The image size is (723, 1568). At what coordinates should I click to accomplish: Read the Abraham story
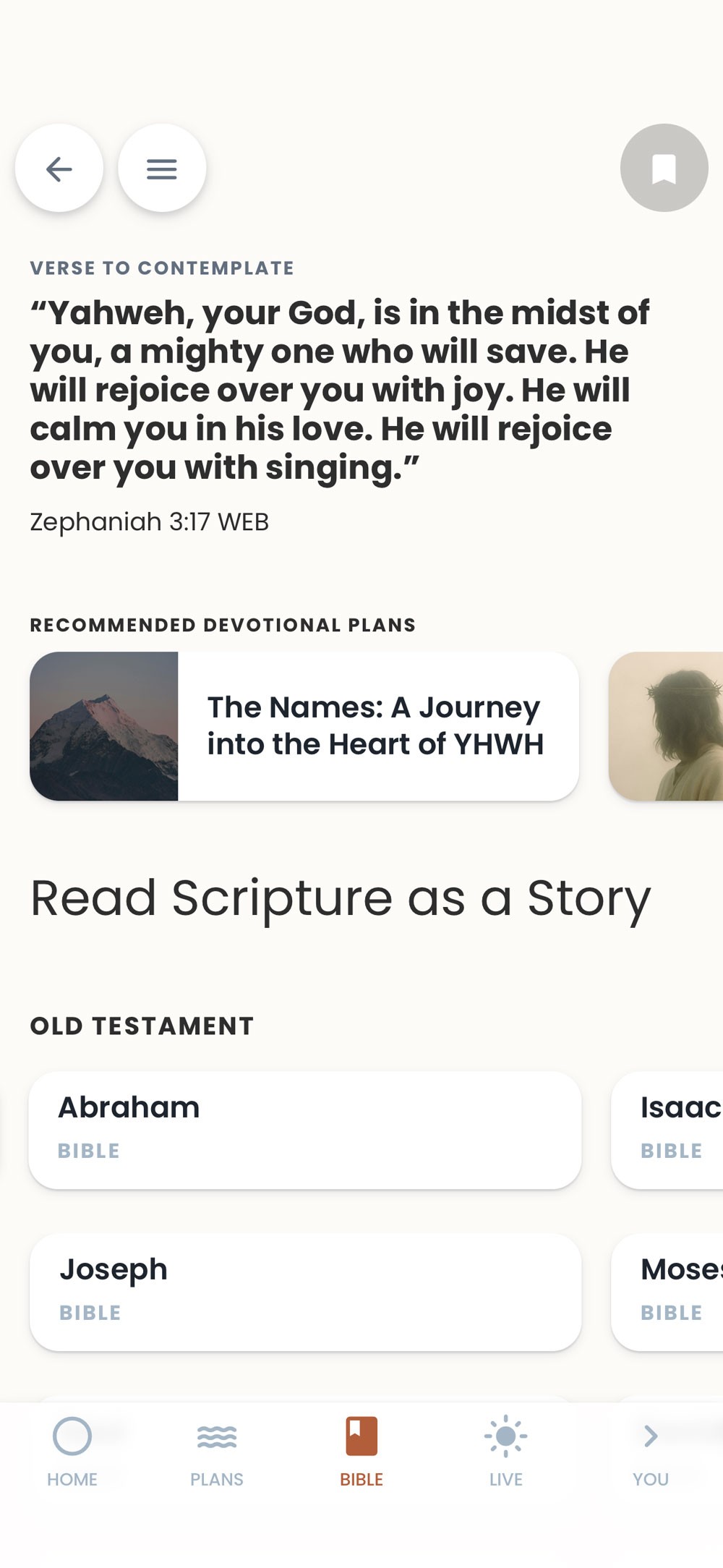(304, 1130)
